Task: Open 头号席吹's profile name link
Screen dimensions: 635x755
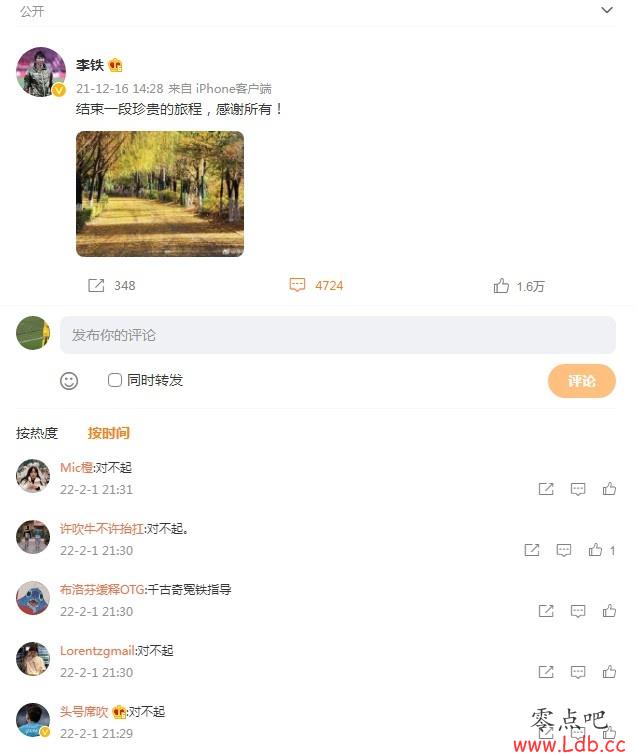Action: (x=84, y=712)
